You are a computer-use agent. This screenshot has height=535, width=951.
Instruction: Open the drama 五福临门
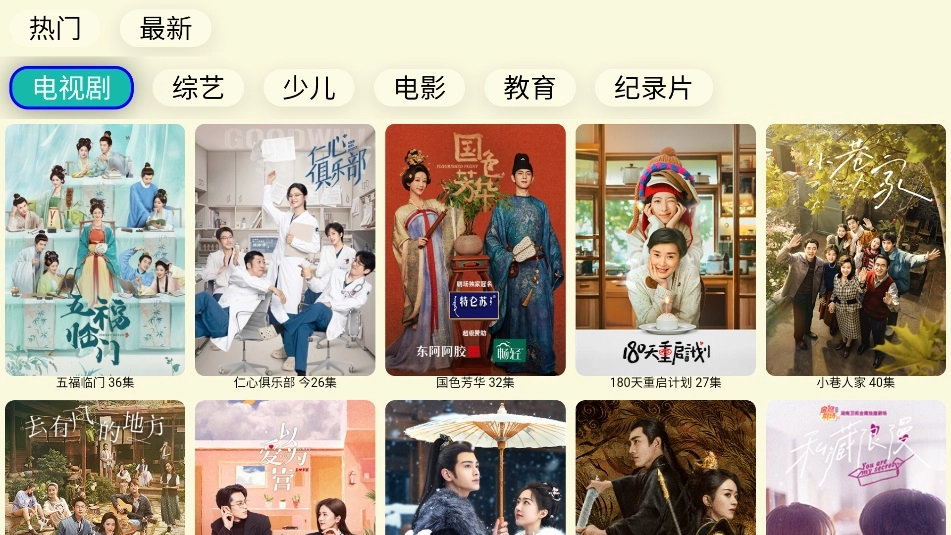95,250
